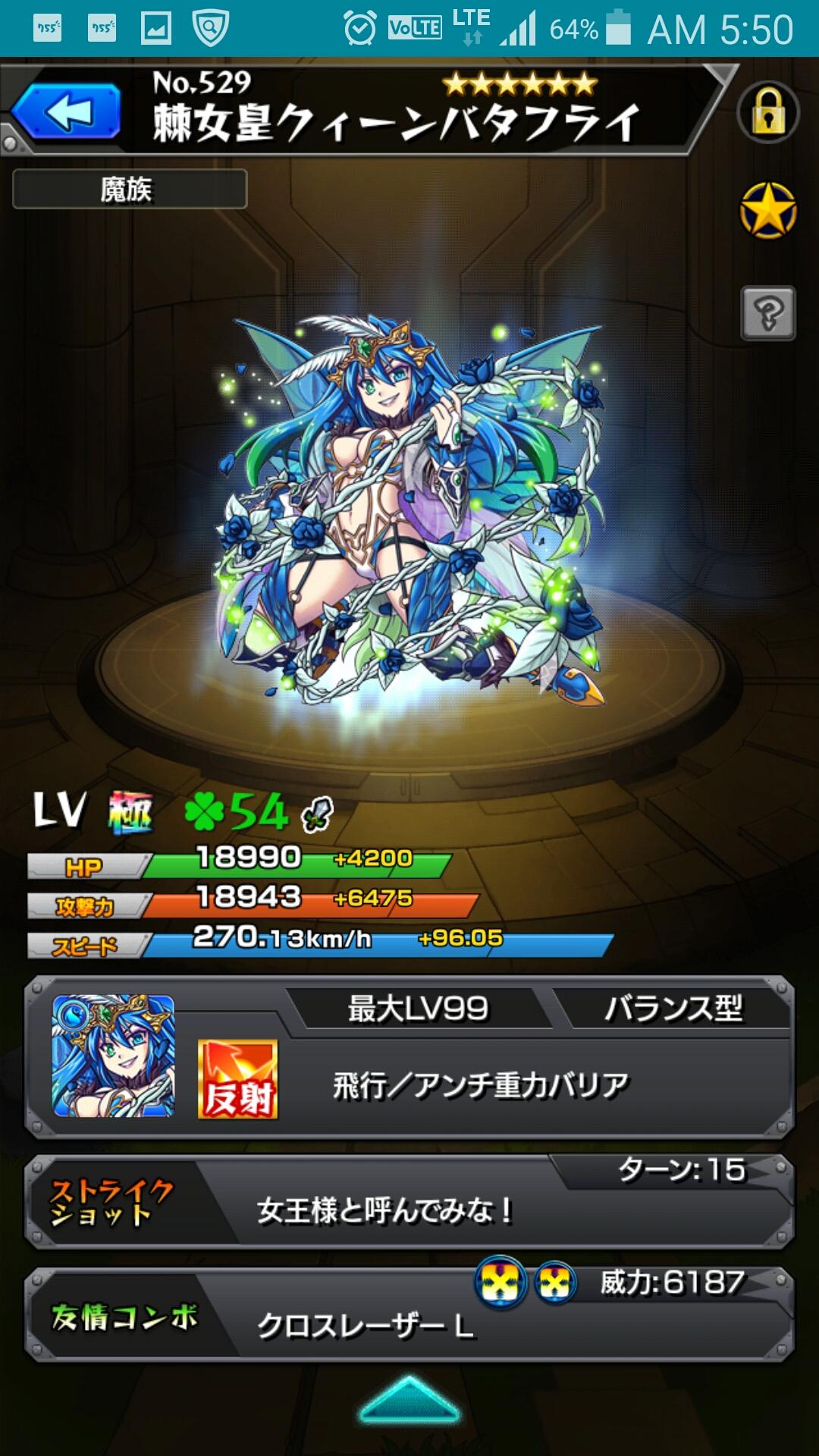Go back using the blue arrow button
This screenshot has width=819, height=1456.
coord(67,113)
